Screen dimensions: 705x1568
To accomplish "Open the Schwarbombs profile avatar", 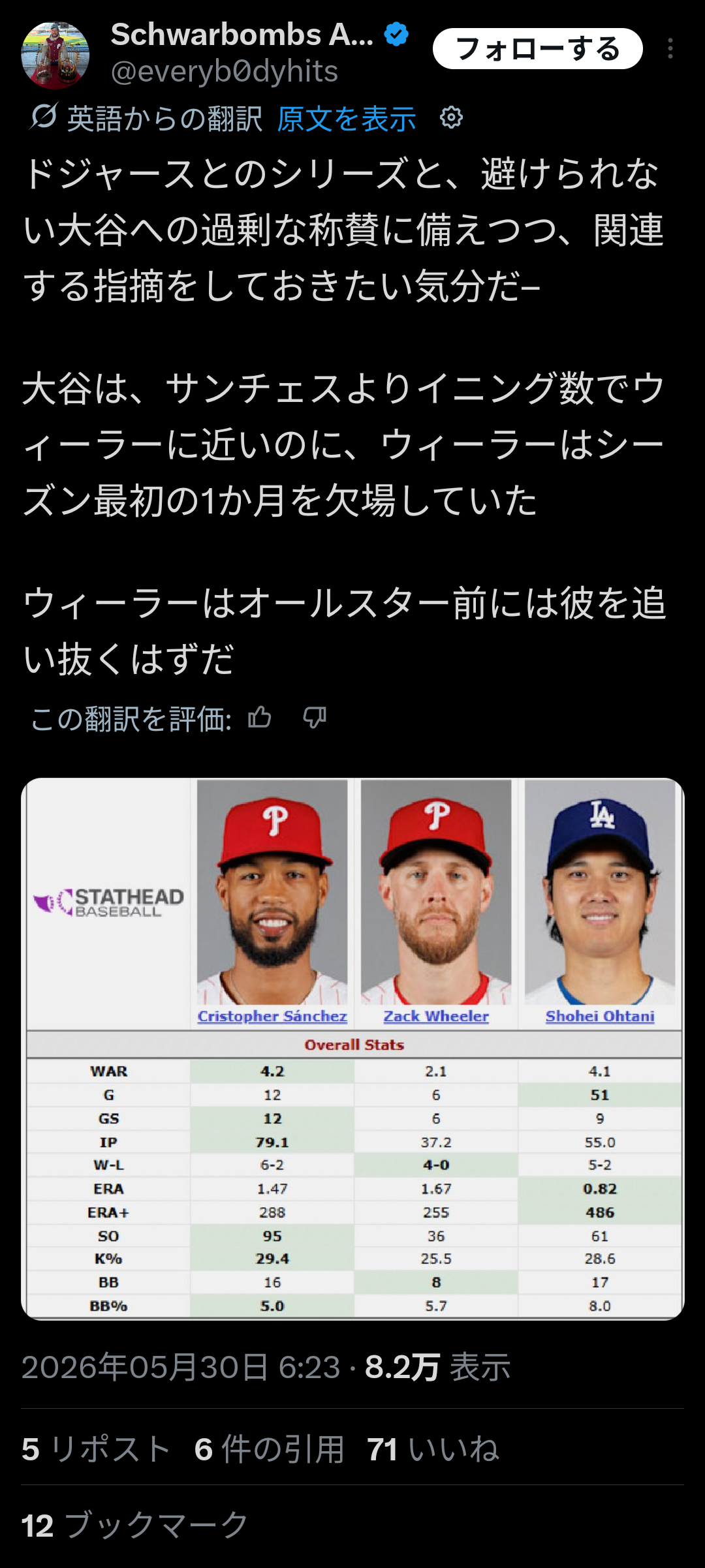I will pos(55,55).
